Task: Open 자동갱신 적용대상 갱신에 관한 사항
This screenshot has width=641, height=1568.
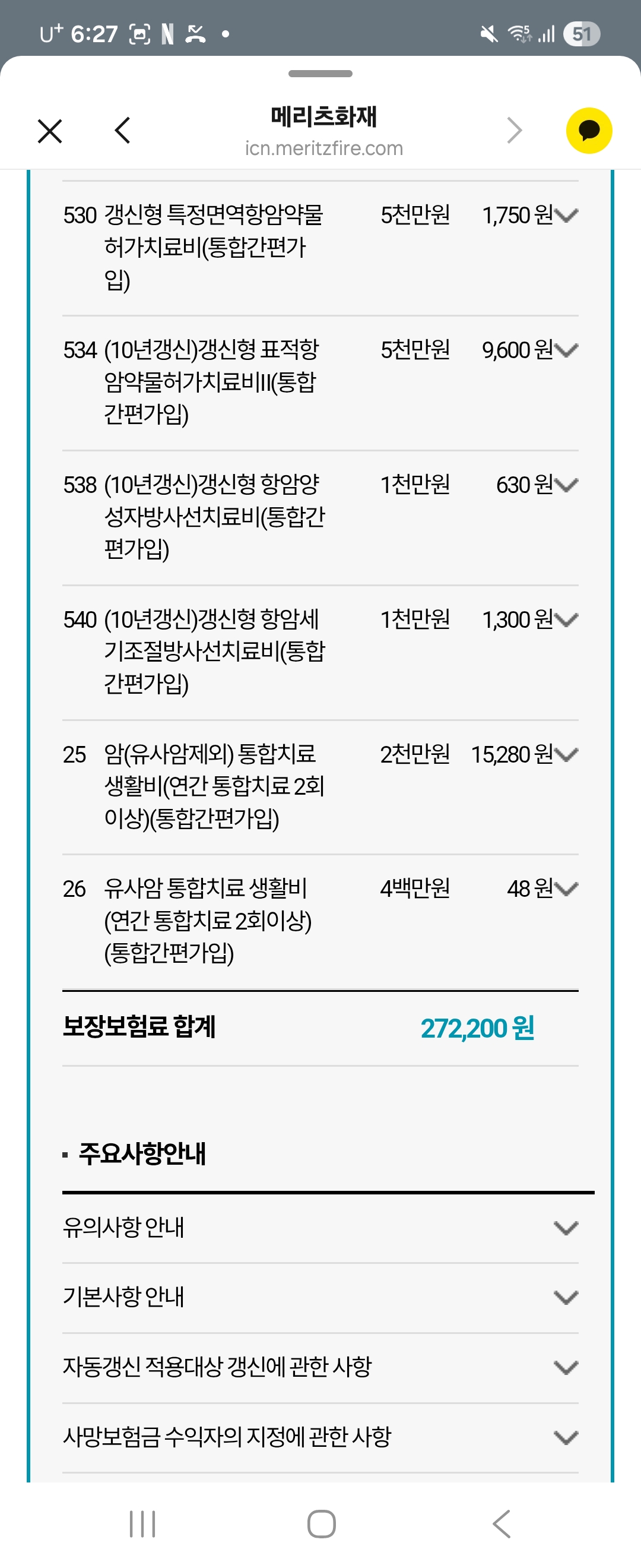Action: (320, 1368)
